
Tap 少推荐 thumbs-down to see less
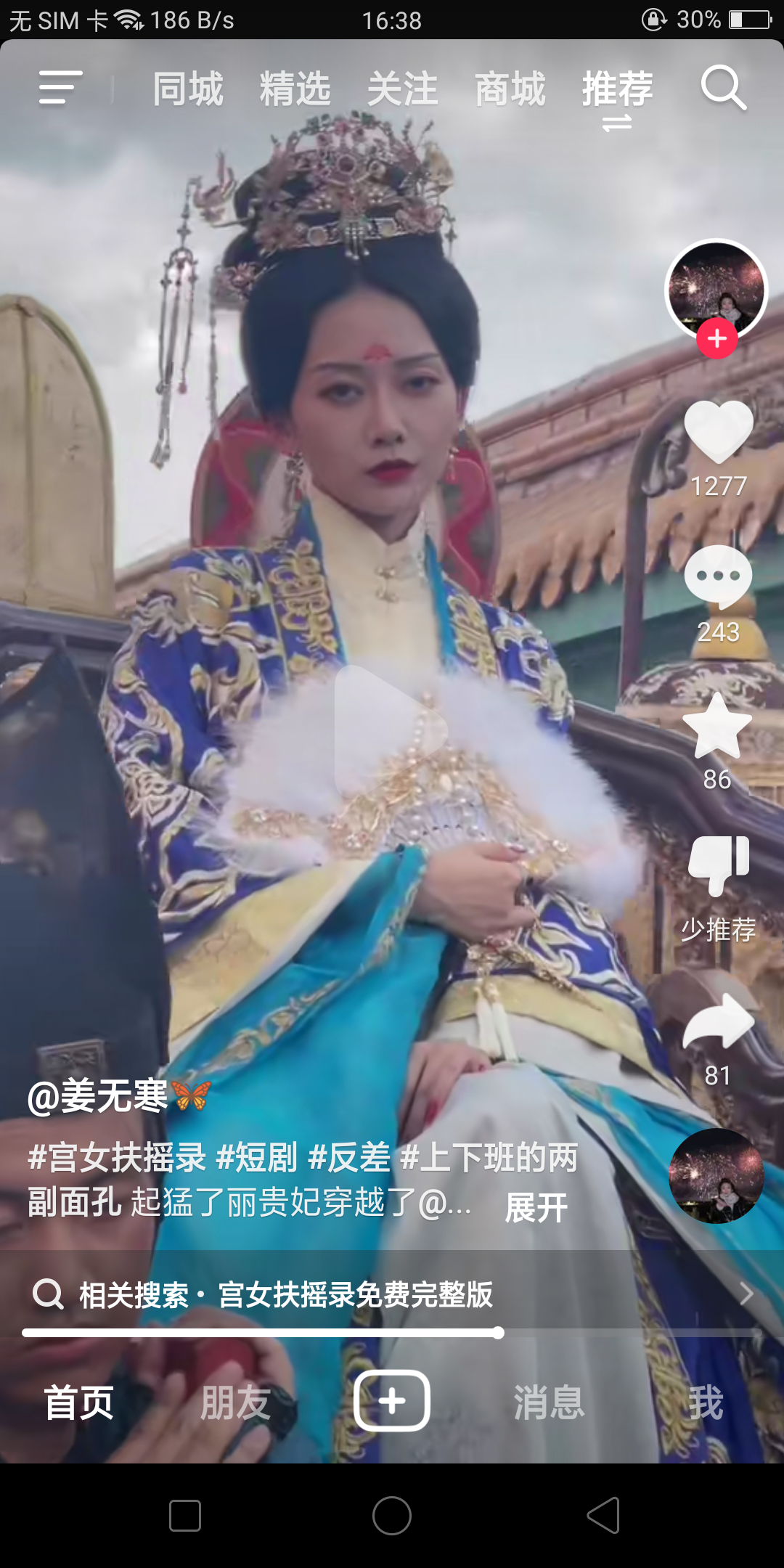coord(719,865)
